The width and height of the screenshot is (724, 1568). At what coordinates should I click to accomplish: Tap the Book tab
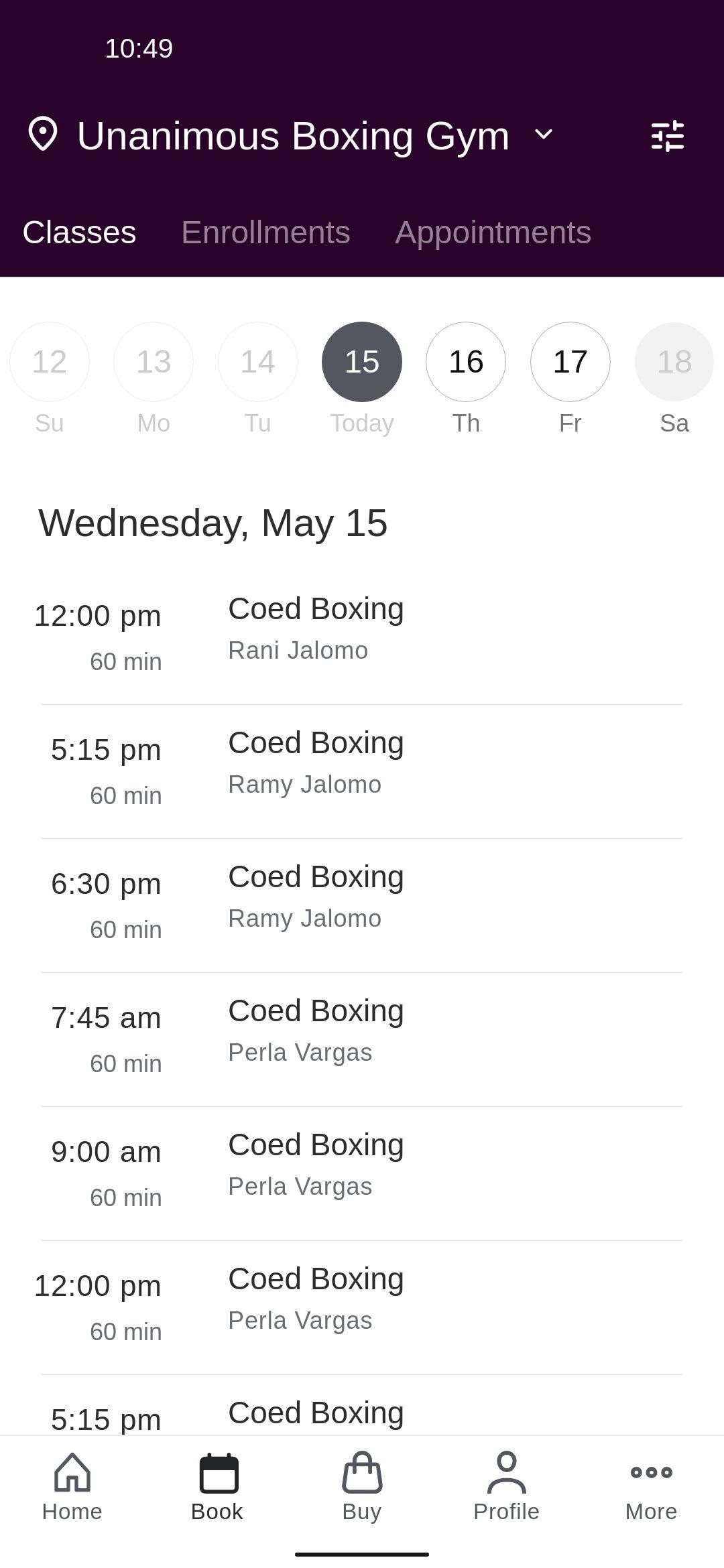217,1486
